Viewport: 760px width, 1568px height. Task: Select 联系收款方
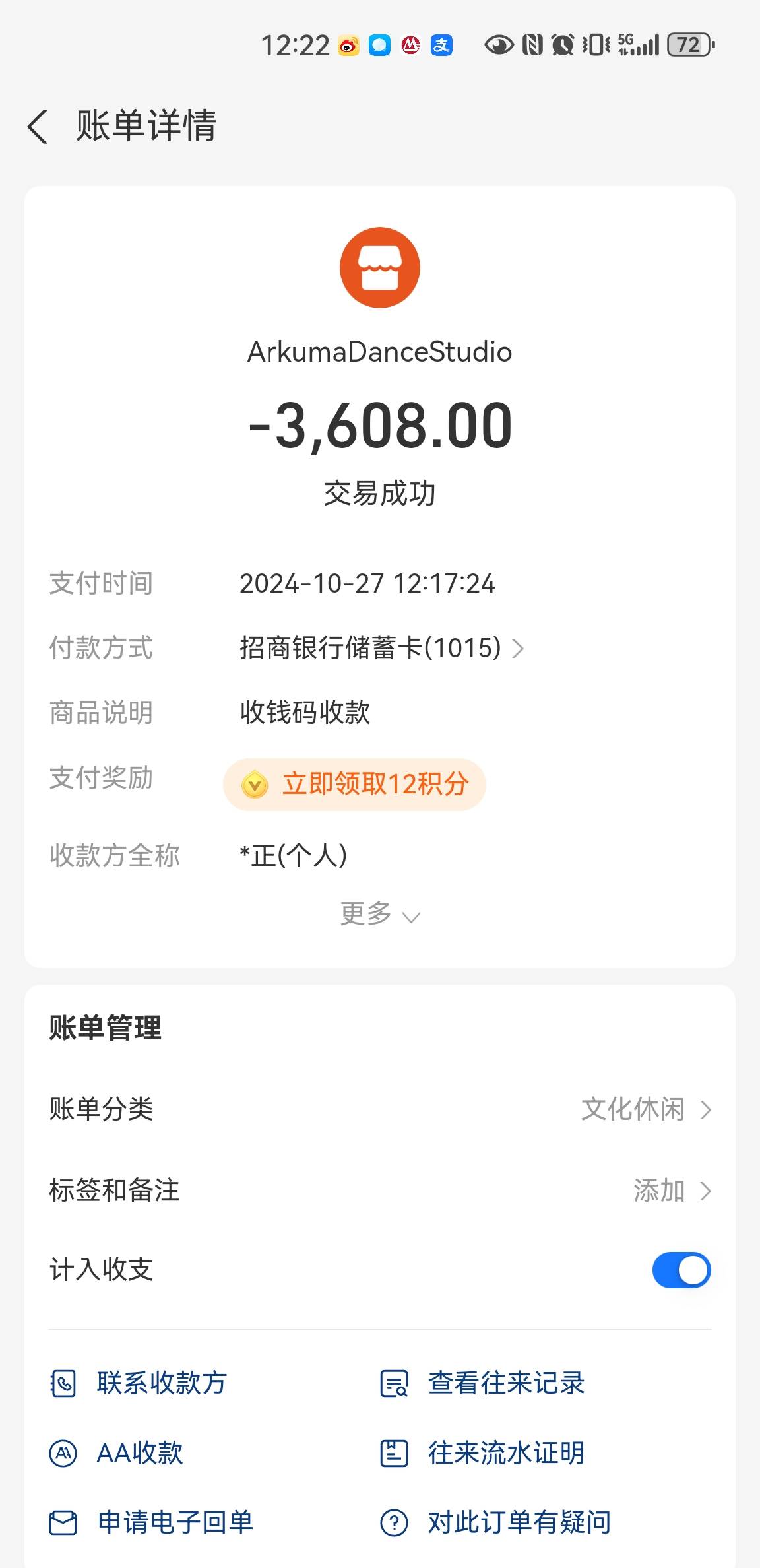click(x=139, y=1383)
